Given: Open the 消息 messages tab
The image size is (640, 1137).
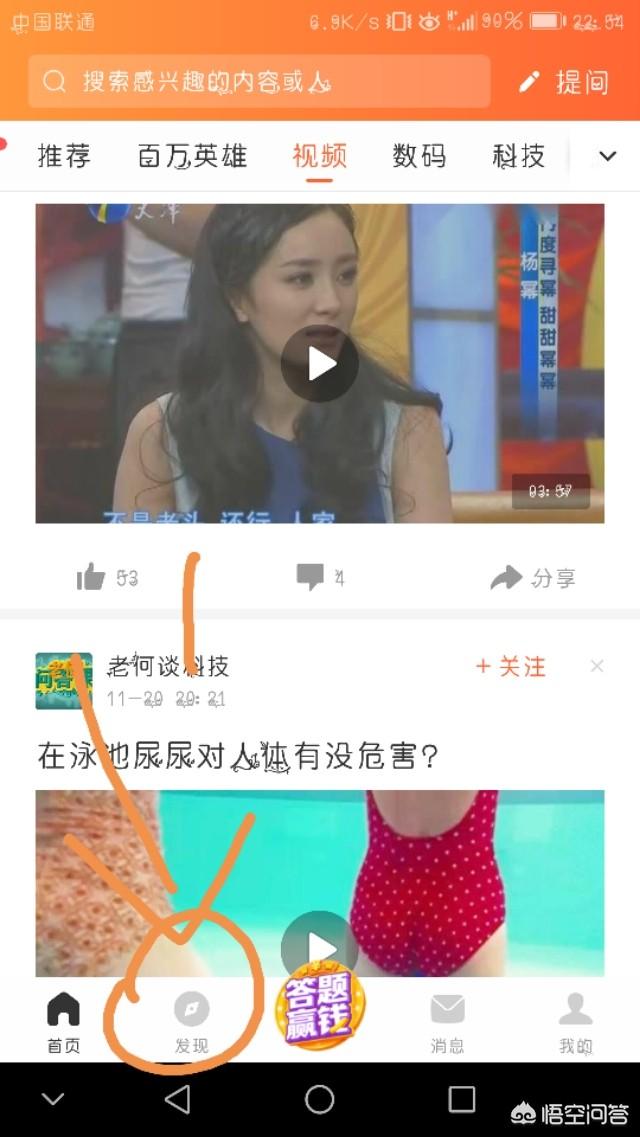Looking at the screenshot, I should coord(447,1022).
